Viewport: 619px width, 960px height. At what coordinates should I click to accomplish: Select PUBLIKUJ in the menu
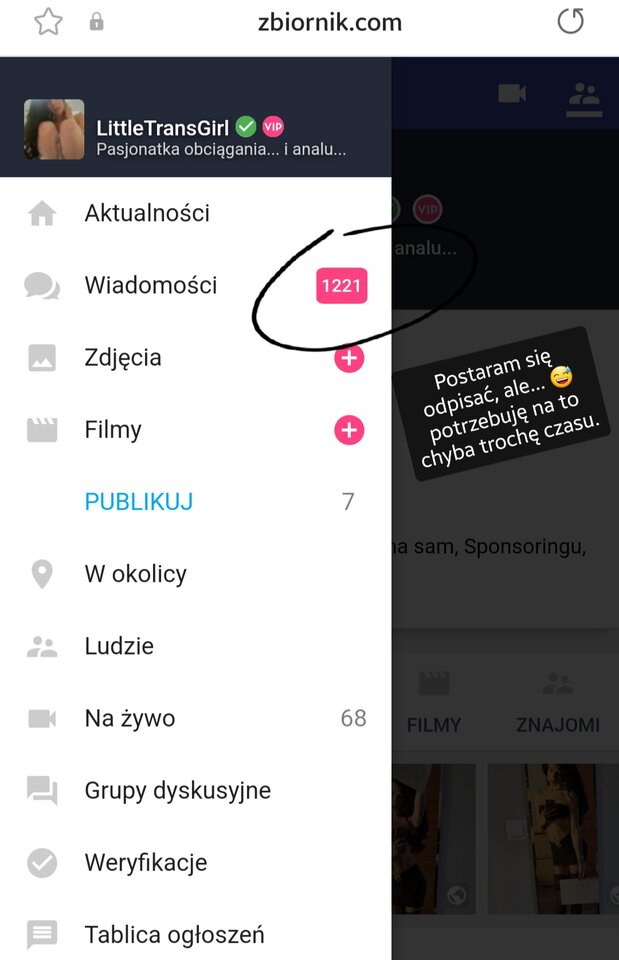pyautogui.click(x=139, y=502)
